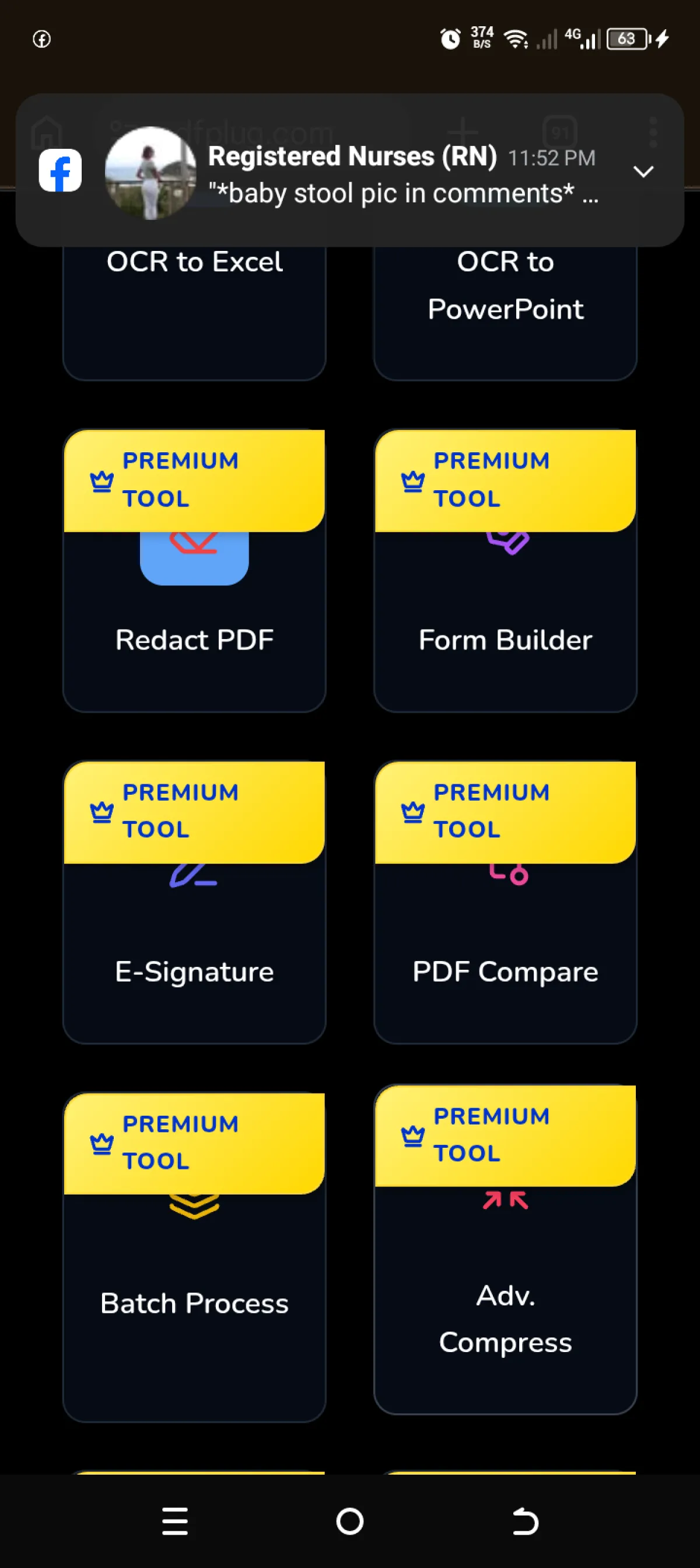The height and width of the screenshot is (1568, 700).
Task: Tap the Premium Tool badge above E-Signature
Action: pos(194,811)
